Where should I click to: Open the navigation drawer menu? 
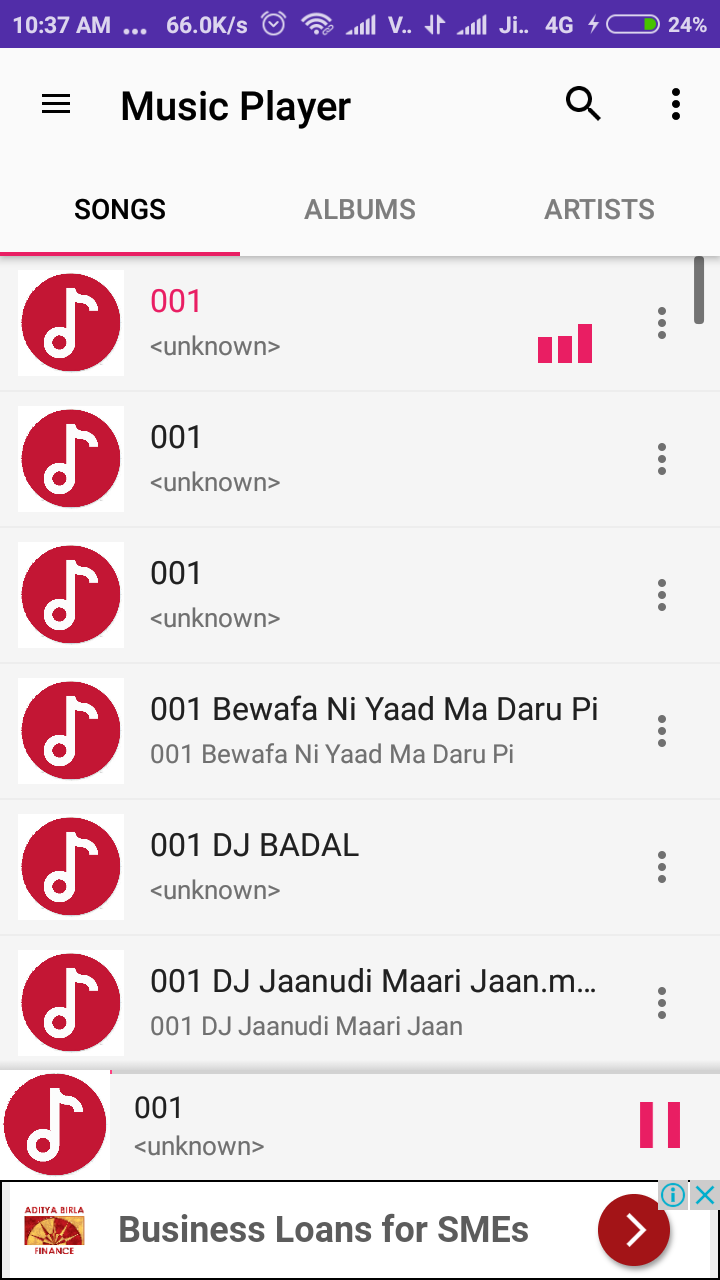tap(56, 104)
